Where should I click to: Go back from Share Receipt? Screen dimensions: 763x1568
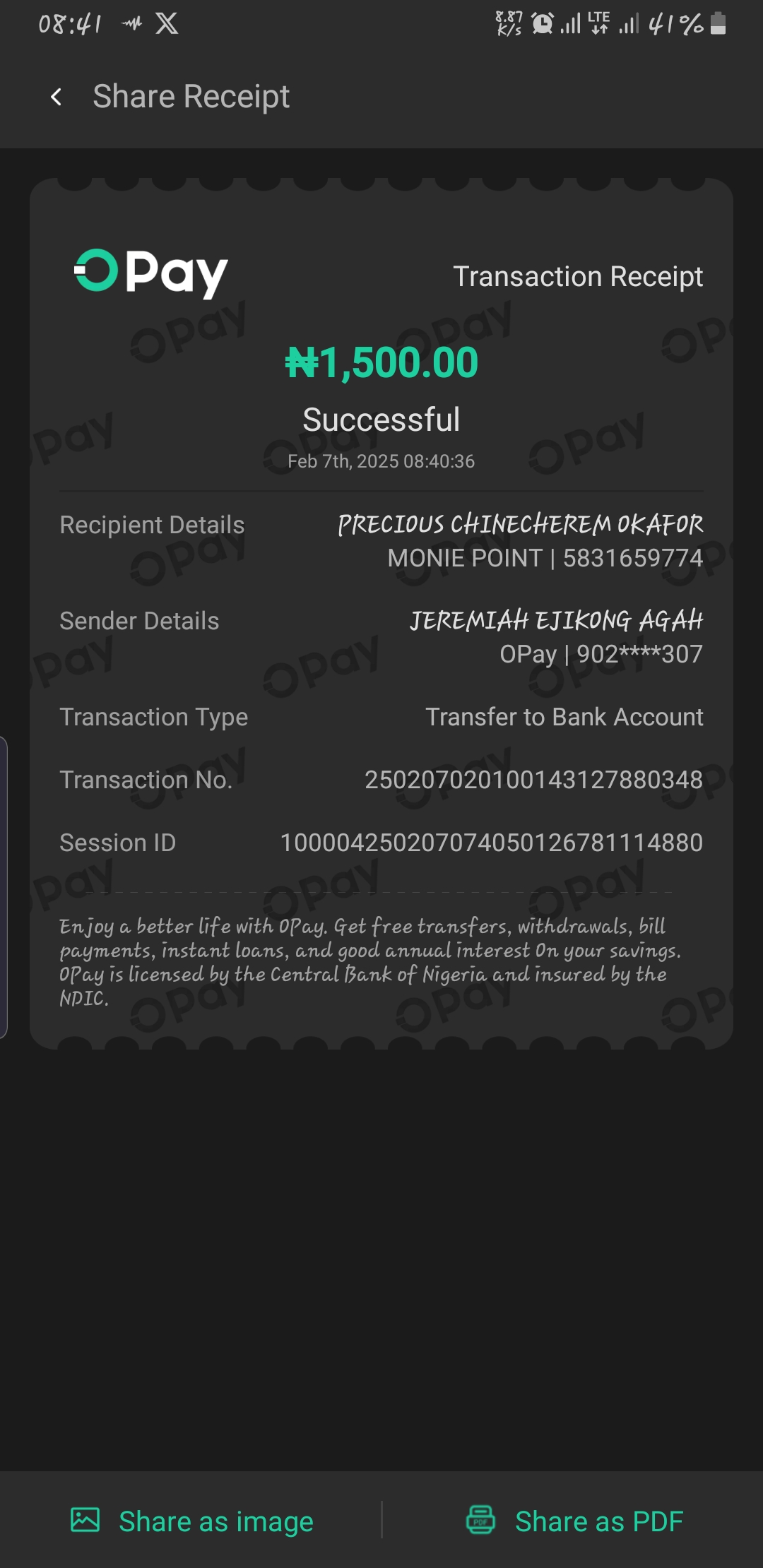point(57,97)
